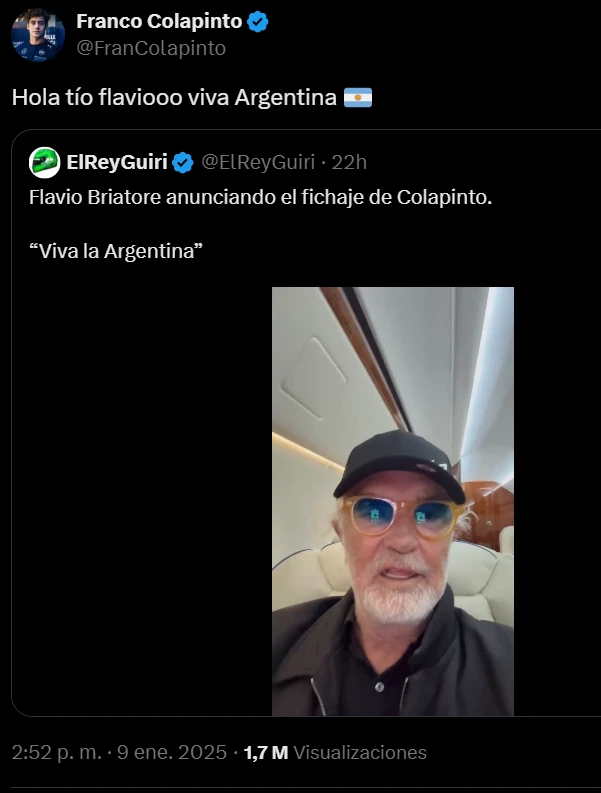
Task: Open ElReyGuiri's profile from the quoted post
Action: (x=116, y=162)
